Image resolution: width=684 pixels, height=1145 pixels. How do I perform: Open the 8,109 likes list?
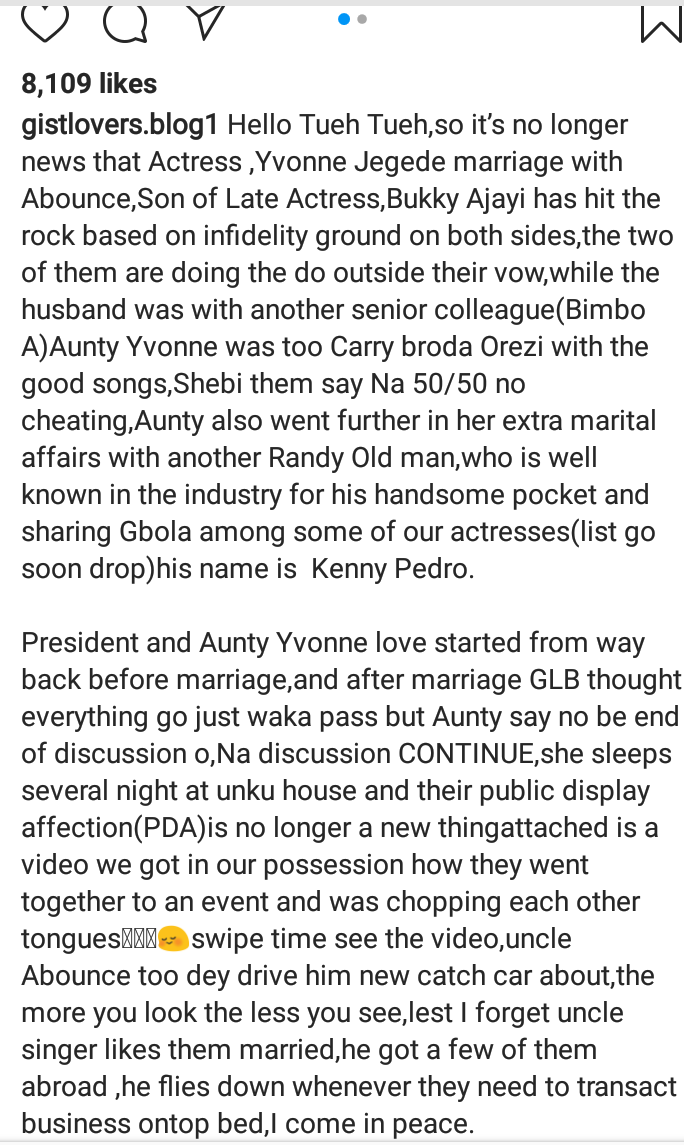89,84
